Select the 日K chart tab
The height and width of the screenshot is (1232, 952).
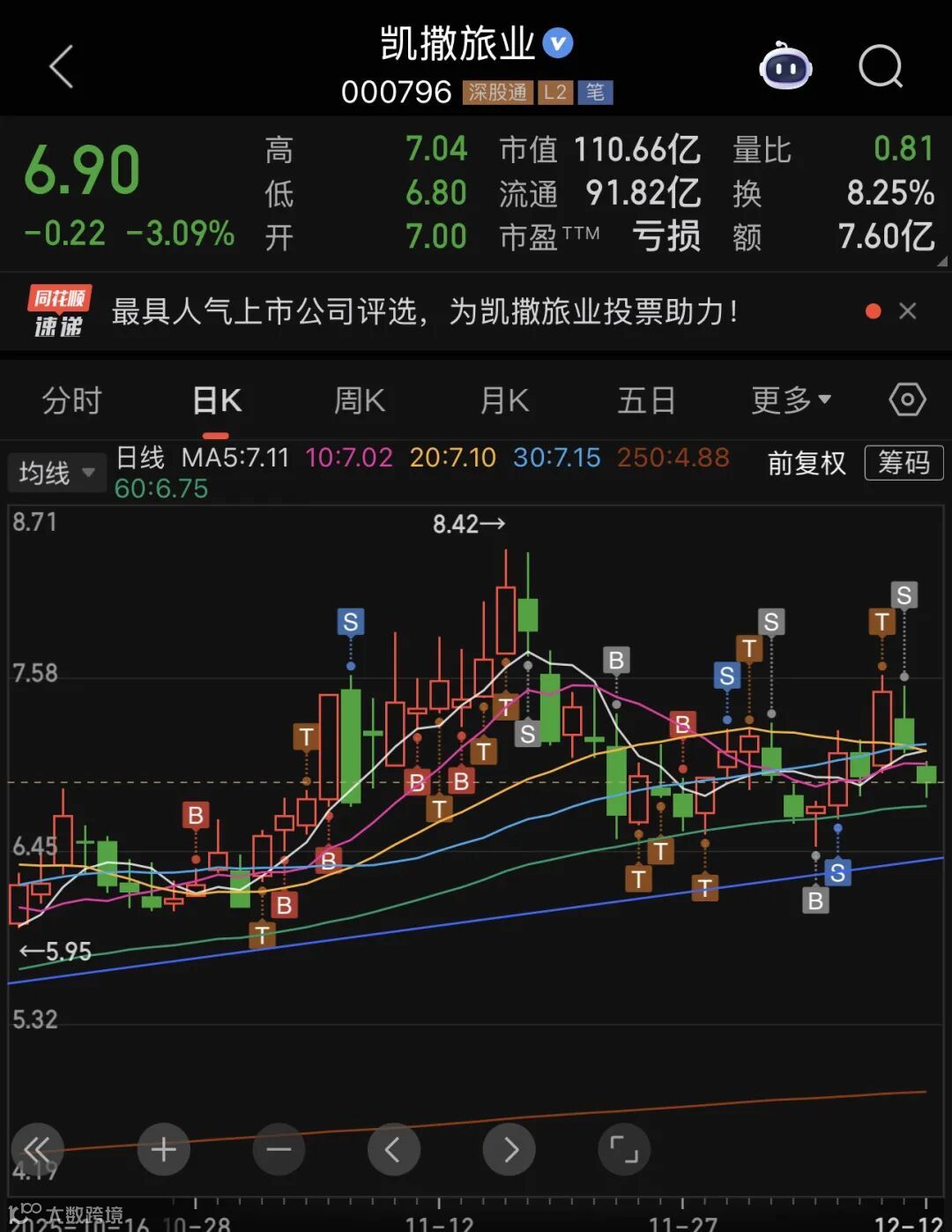click(x=216, y=401)
